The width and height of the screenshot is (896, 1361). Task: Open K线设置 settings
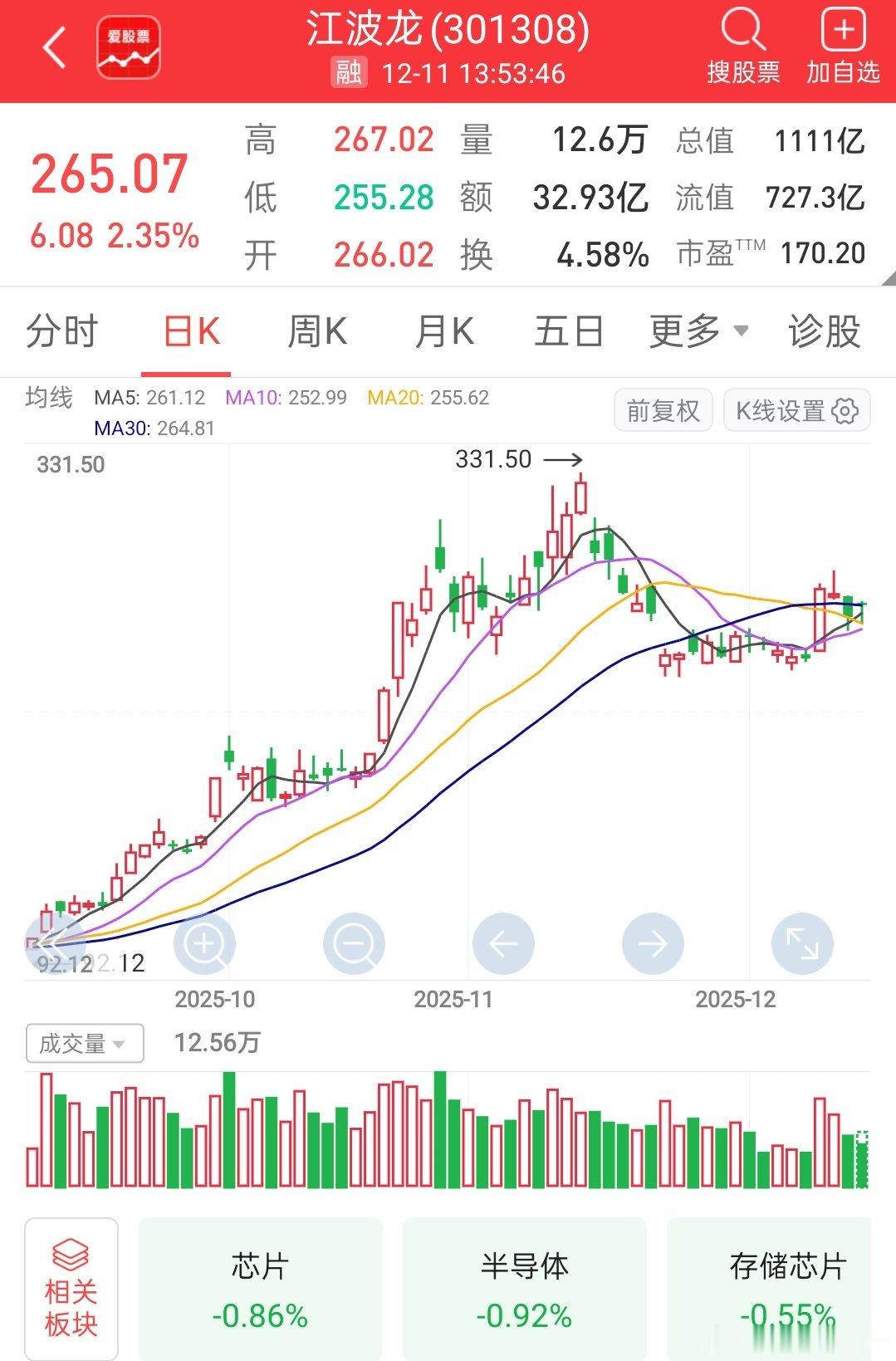tap(797, 410)
